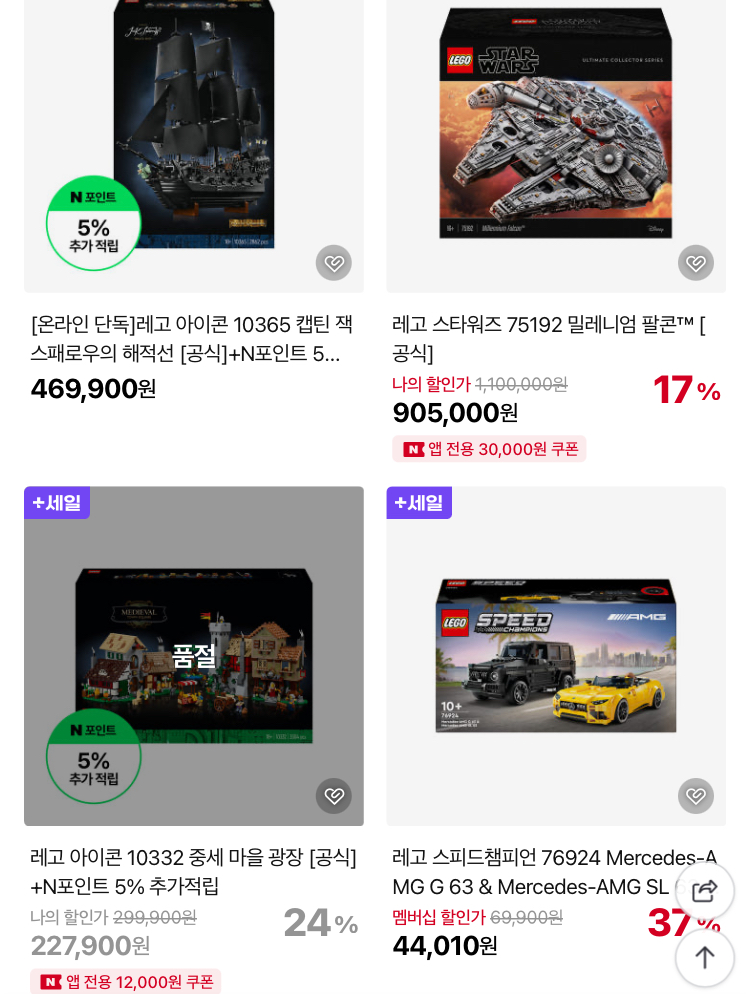Add the Millennium Falcon 75192 to wishlist
Viewport: 750px width, 994px height.
695,262
